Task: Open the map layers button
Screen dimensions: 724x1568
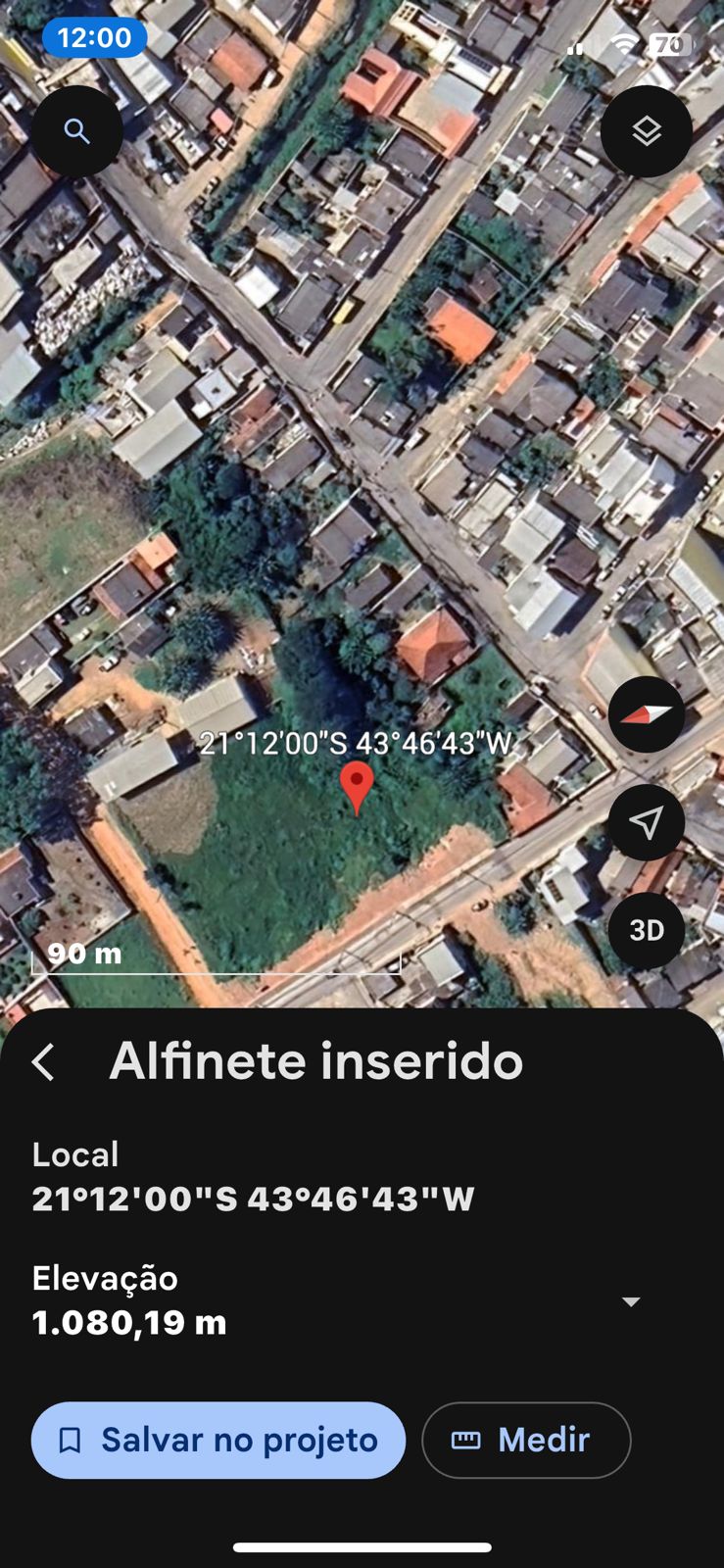Action: 646,131
